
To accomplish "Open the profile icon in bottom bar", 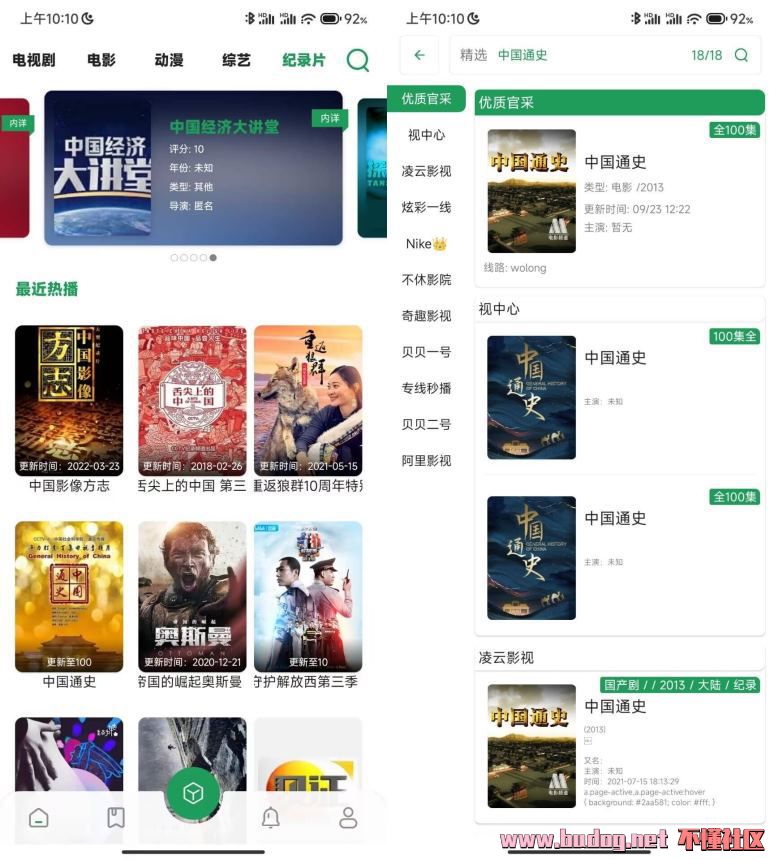I will pos(348,817).
